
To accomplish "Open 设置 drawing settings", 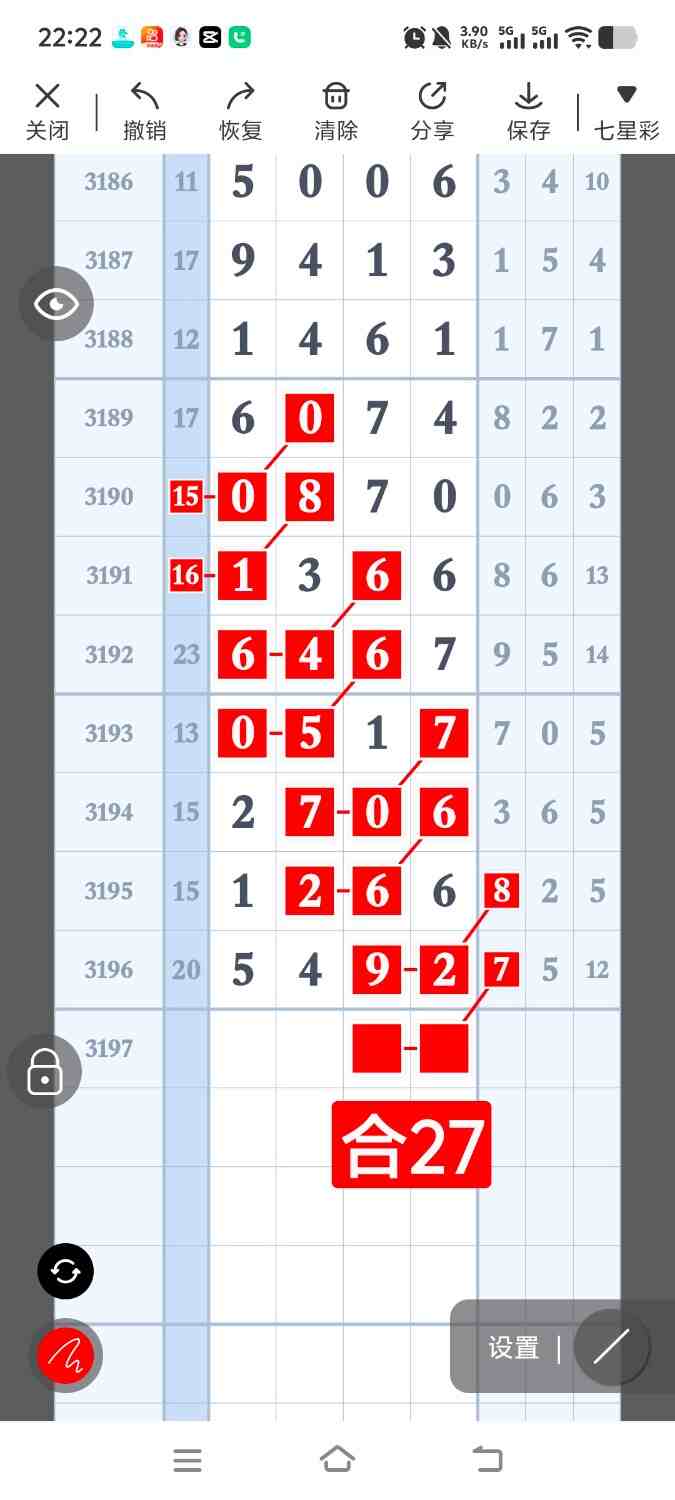I will point(514,1348).
